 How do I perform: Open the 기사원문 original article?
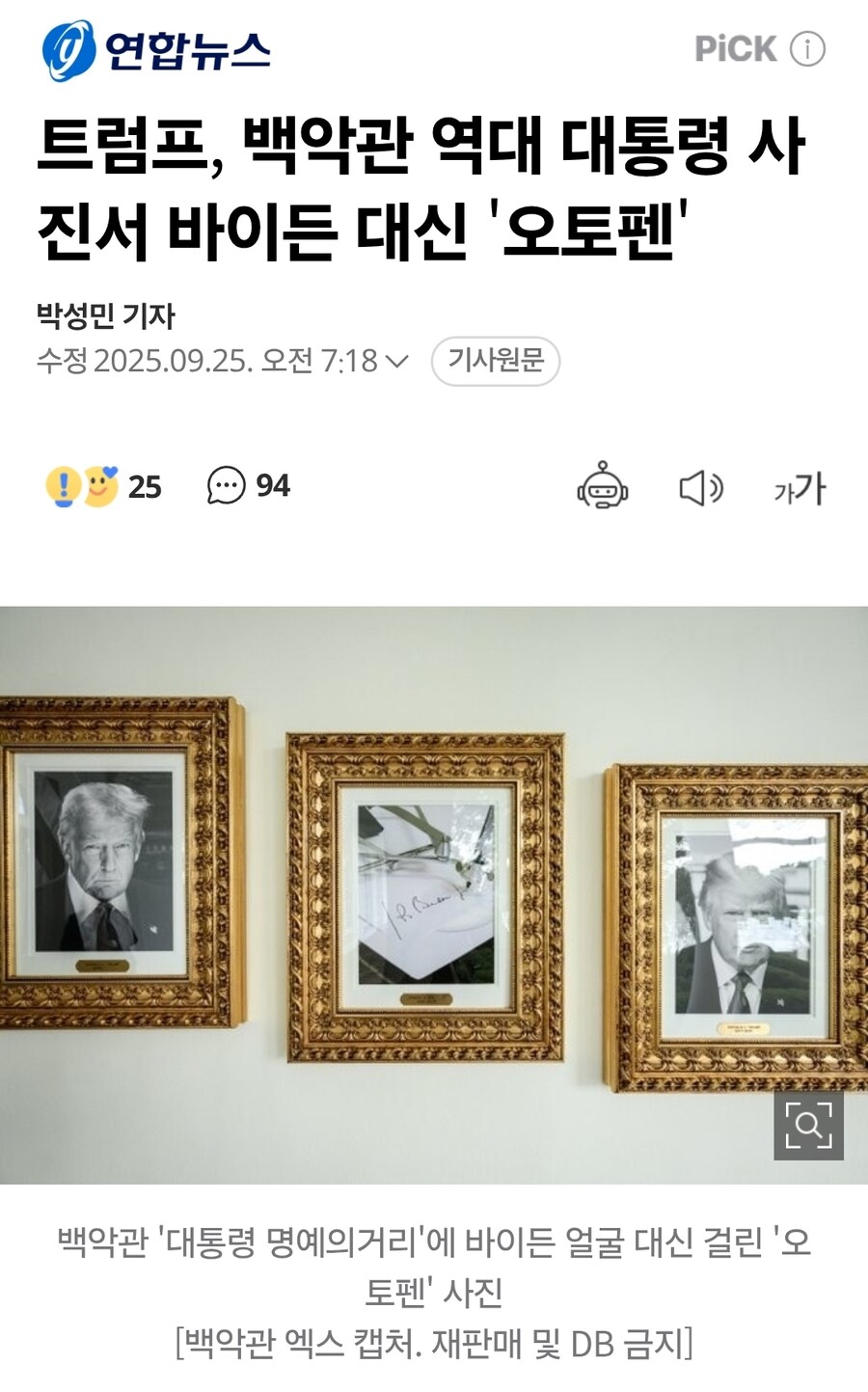click(x=495, y=362)
